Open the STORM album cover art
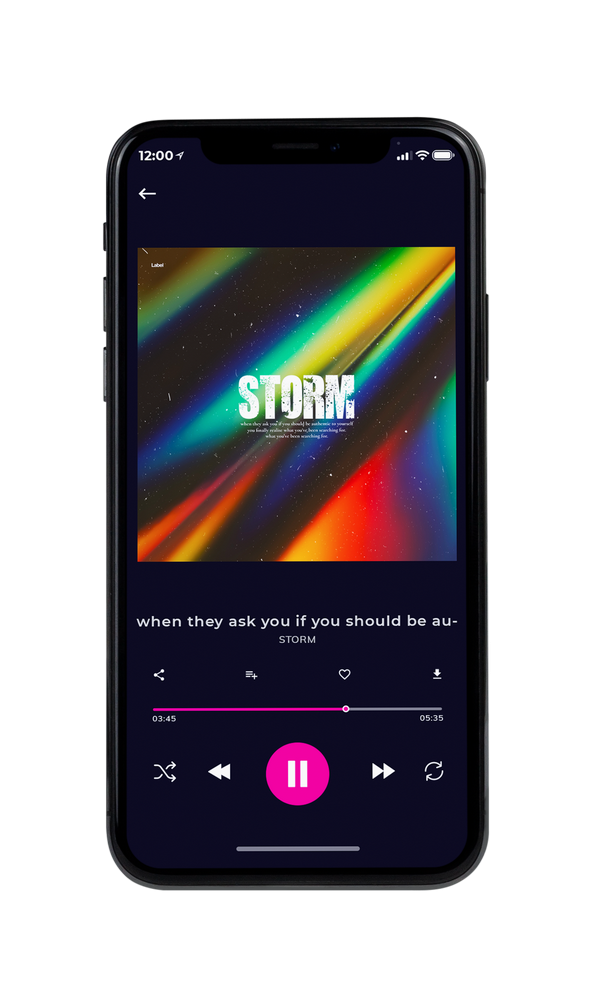600x1000 pixels. [297, 404]
